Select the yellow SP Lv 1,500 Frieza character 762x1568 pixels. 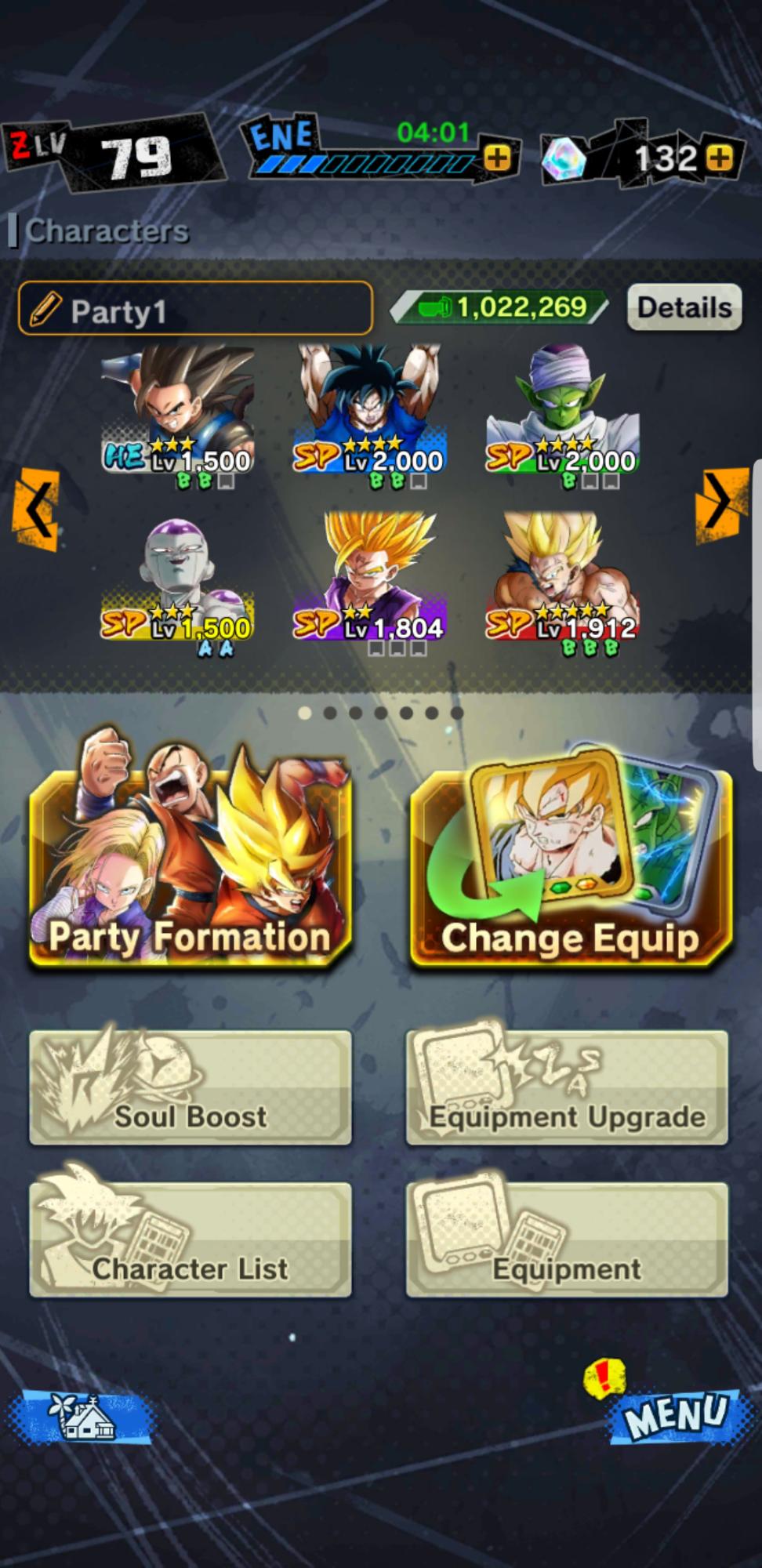coord(178,580)
